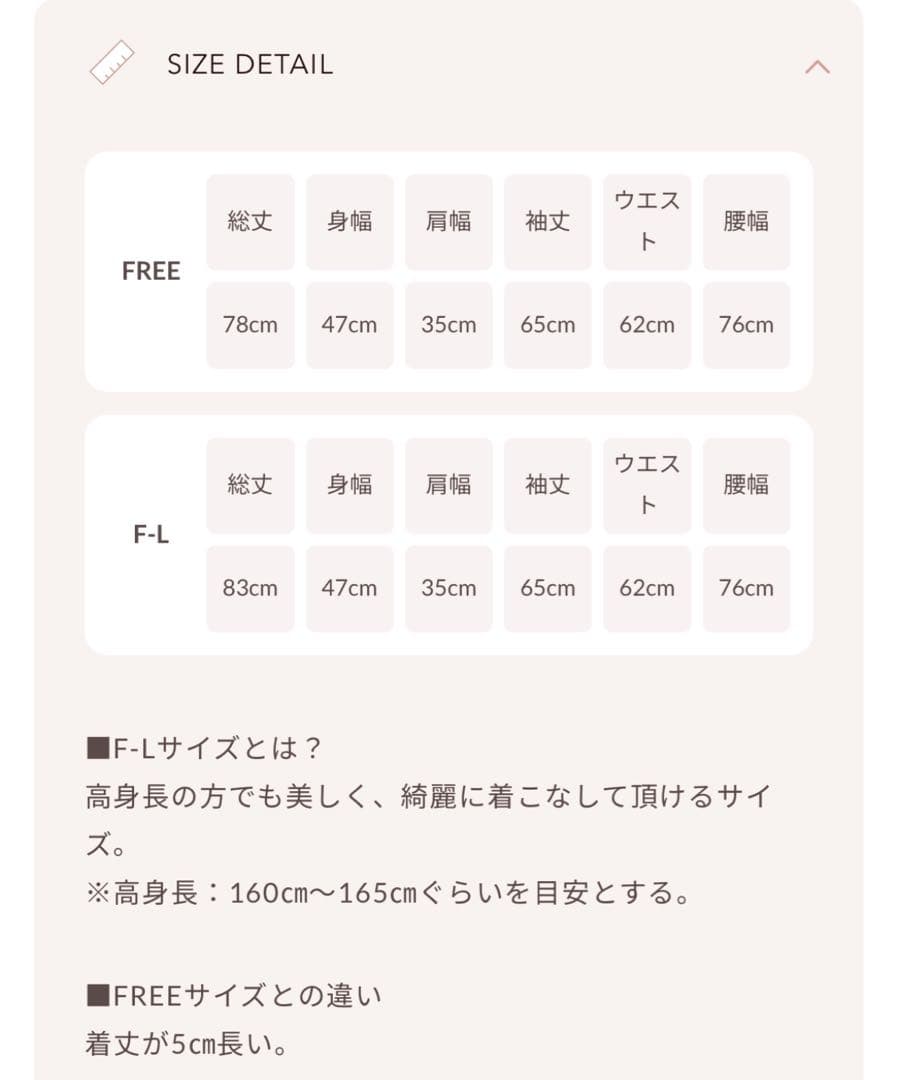Select the 78cm value in the FREE row
Viewport: 898px width, 1080px height.
pyautogui.click(x=249, y=324)
